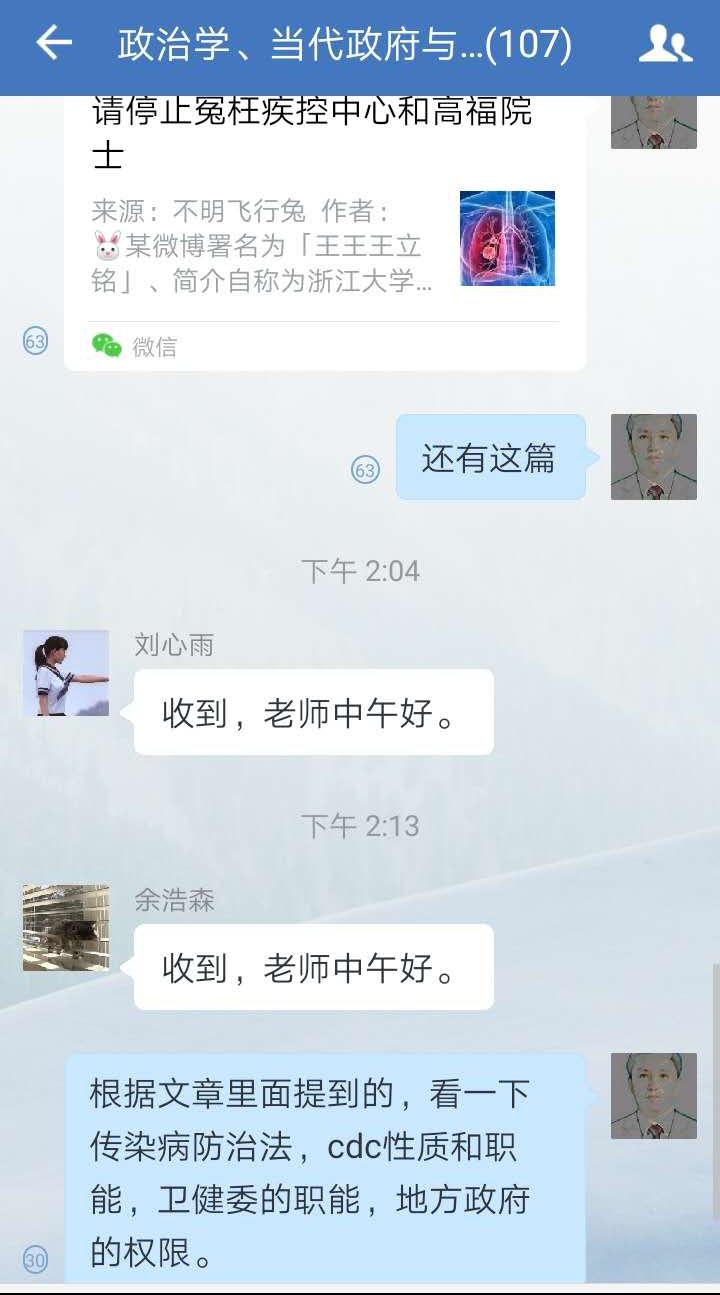Open 余浩森's profile avatar
This screenshot has height=1295, width=720.
tap(66, 928)
